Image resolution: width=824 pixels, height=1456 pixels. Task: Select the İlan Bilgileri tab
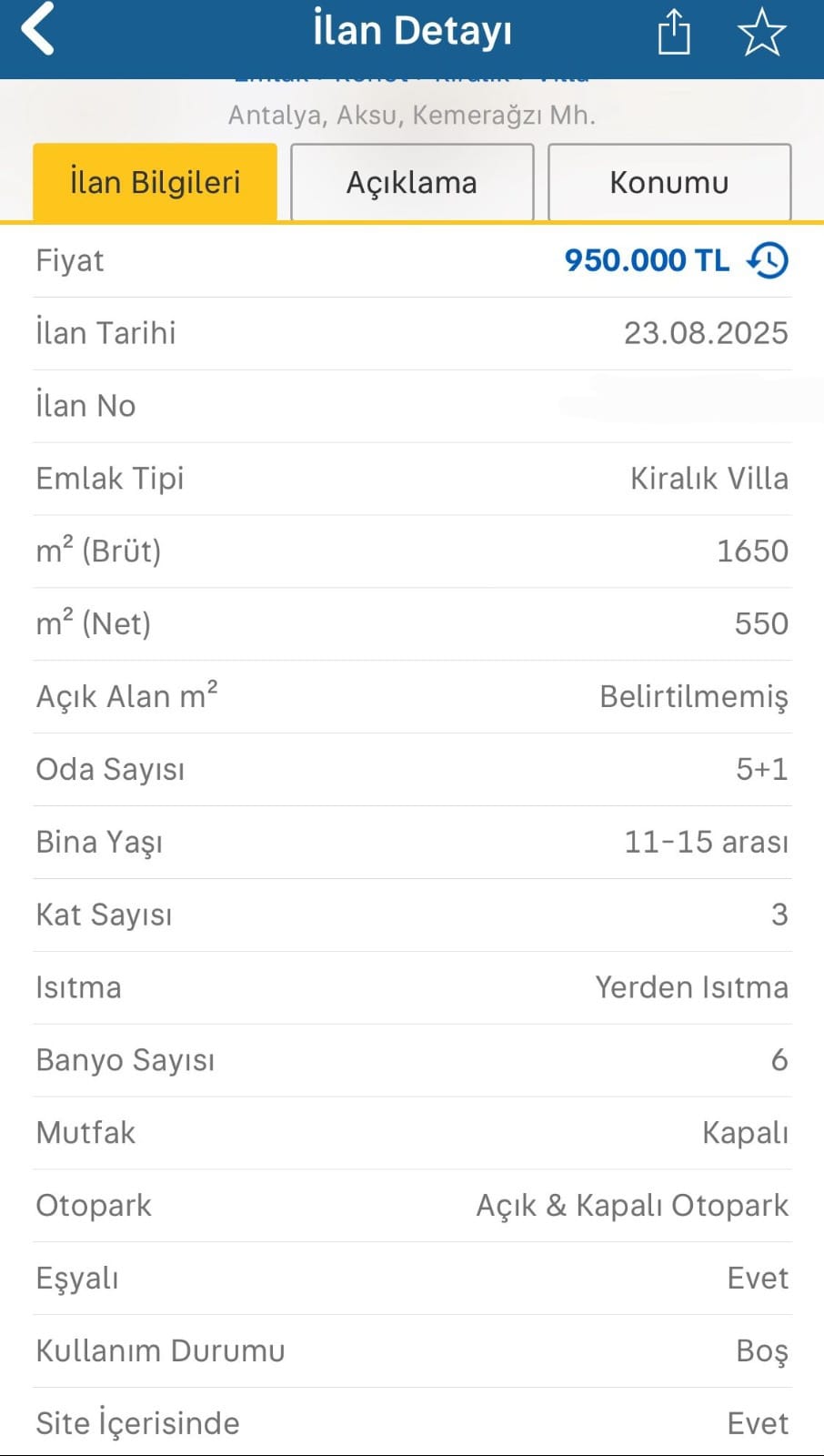point(155,182)
